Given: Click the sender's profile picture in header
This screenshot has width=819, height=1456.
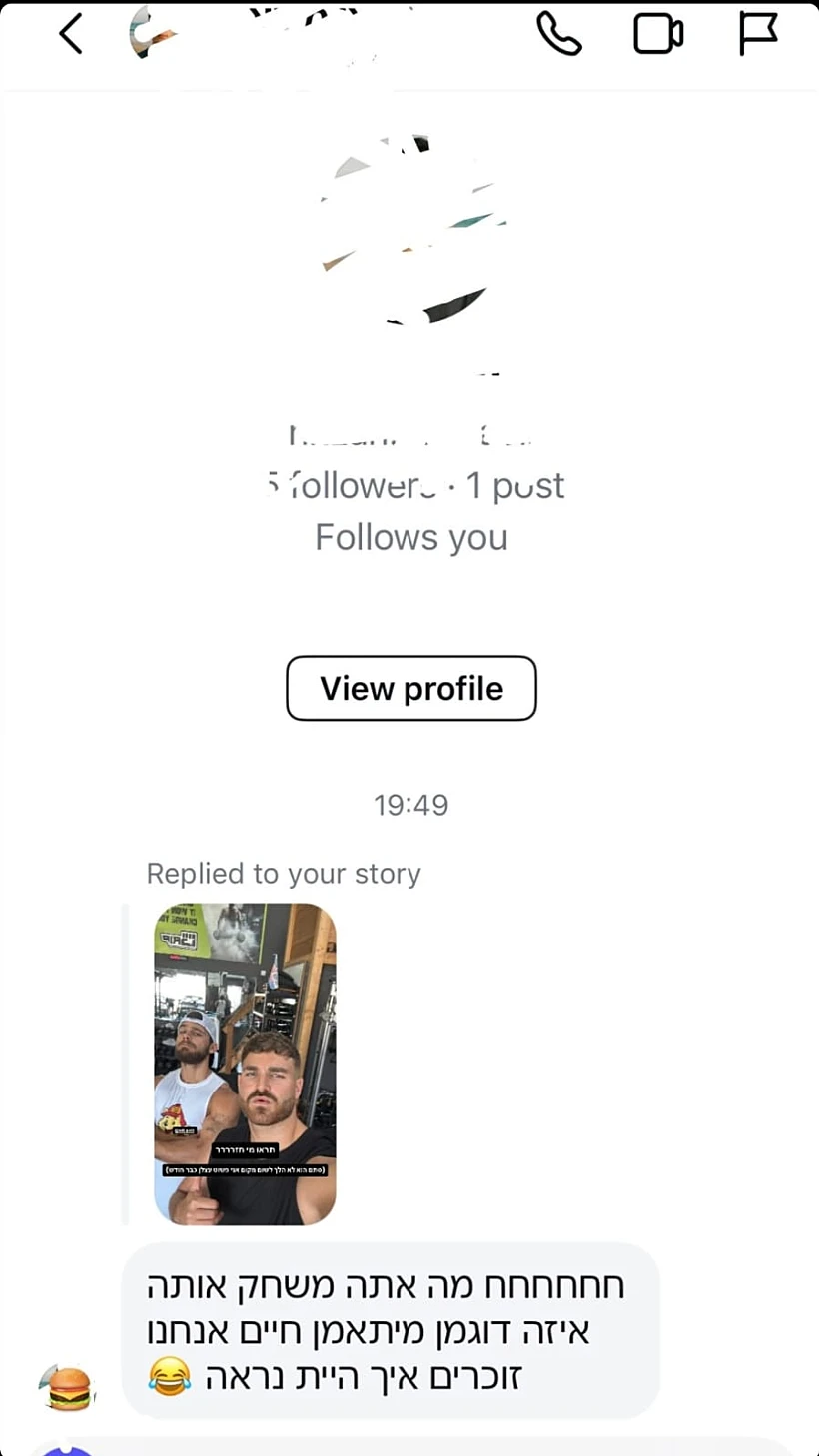Looking at the screenshot, I should click(152, 33).
